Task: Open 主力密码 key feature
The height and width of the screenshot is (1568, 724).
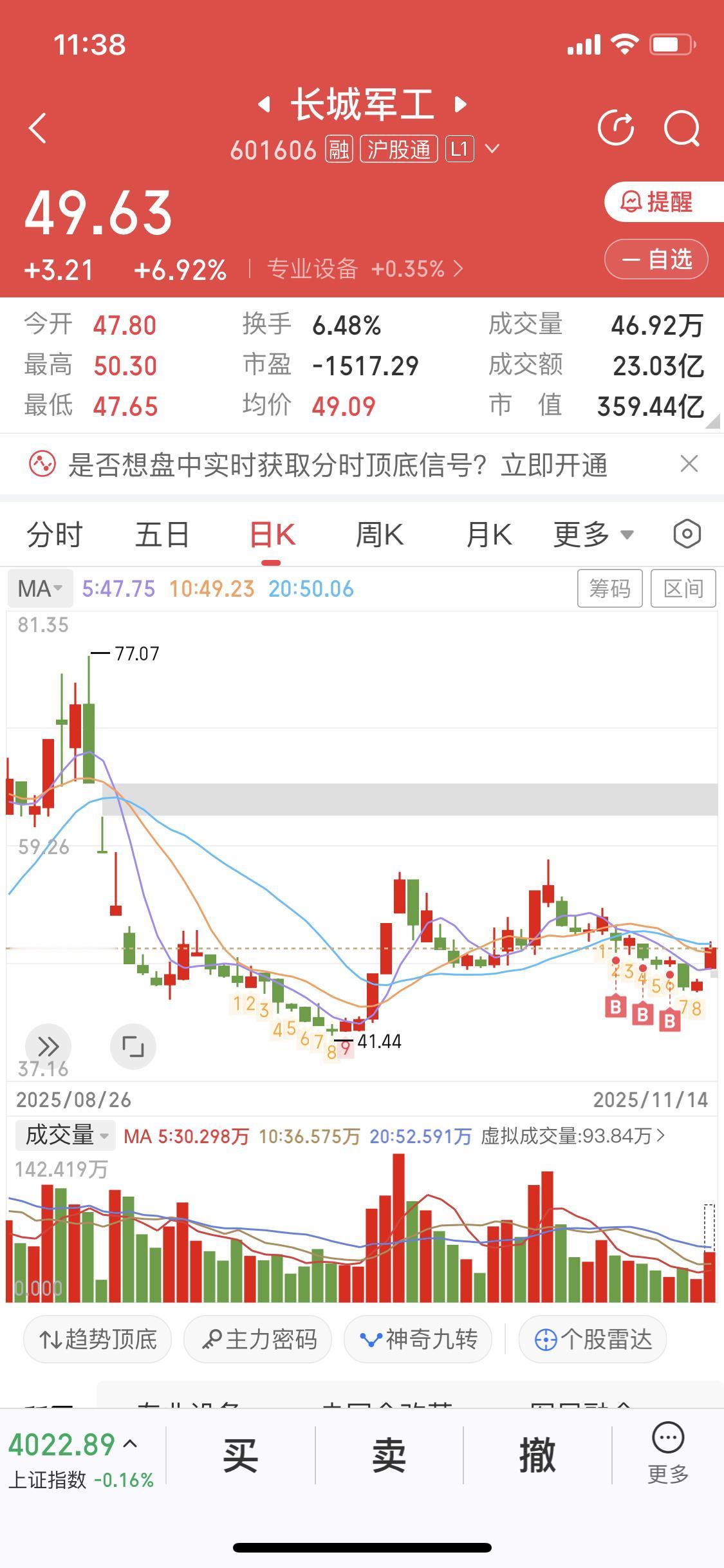Action: (257, 1339)
